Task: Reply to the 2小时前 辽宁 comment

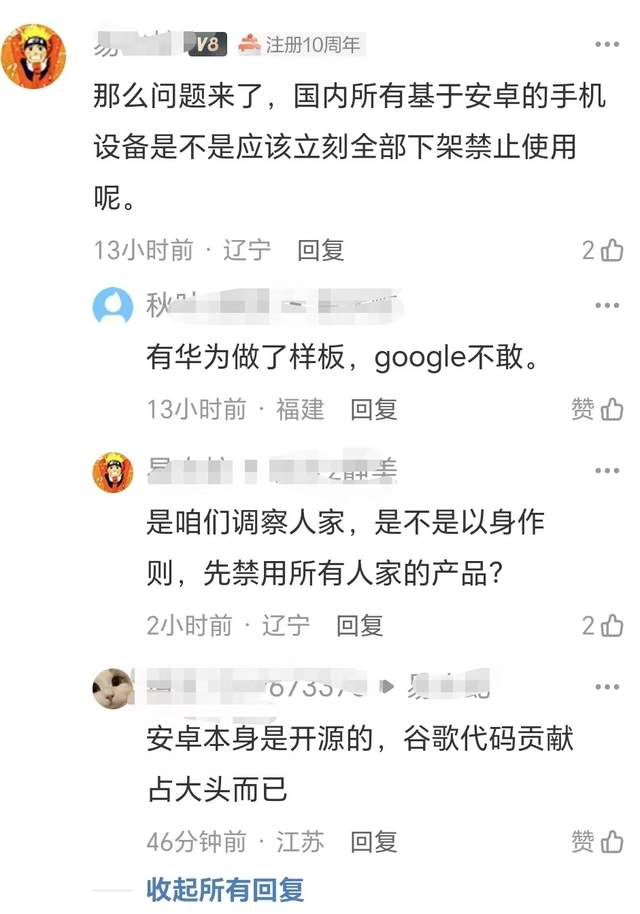Action: click(x=359, y=626)
